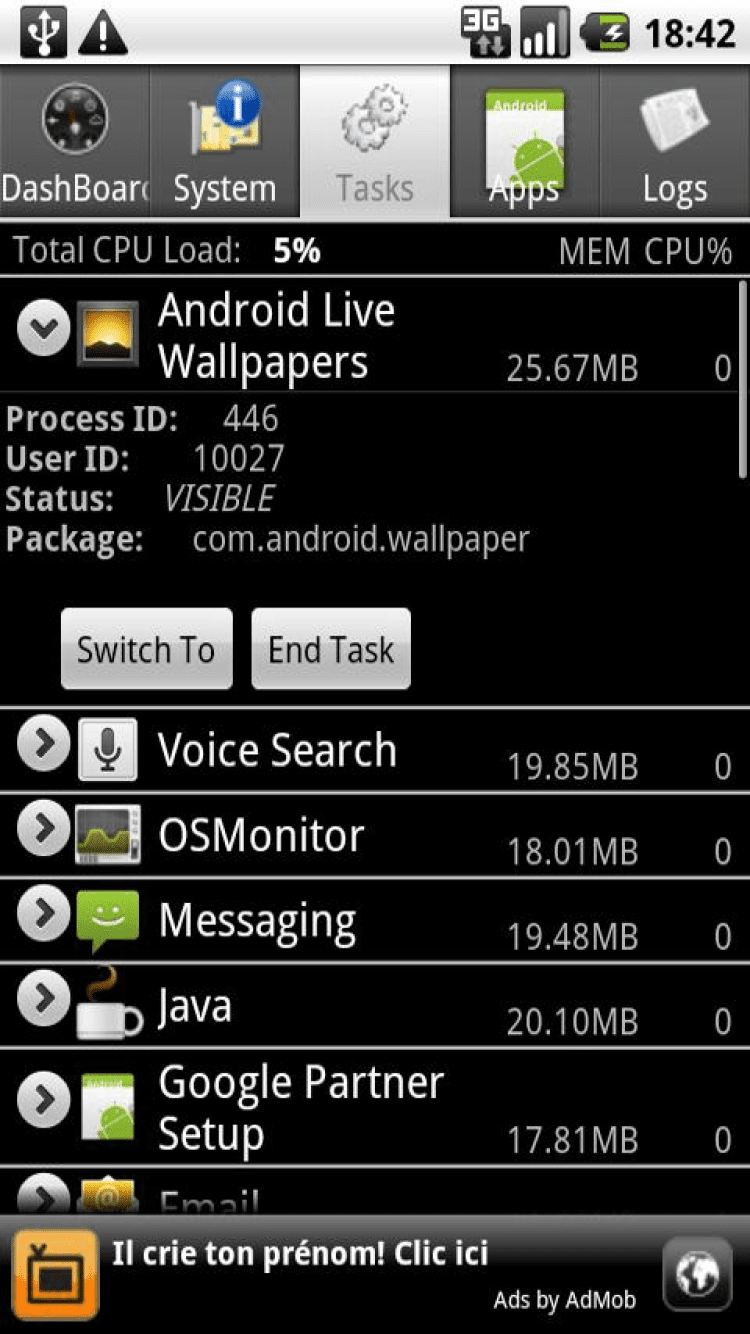Screen dimensions: 750x1334
Task: Select the Tasks tab
Action: tap(375, 142)
